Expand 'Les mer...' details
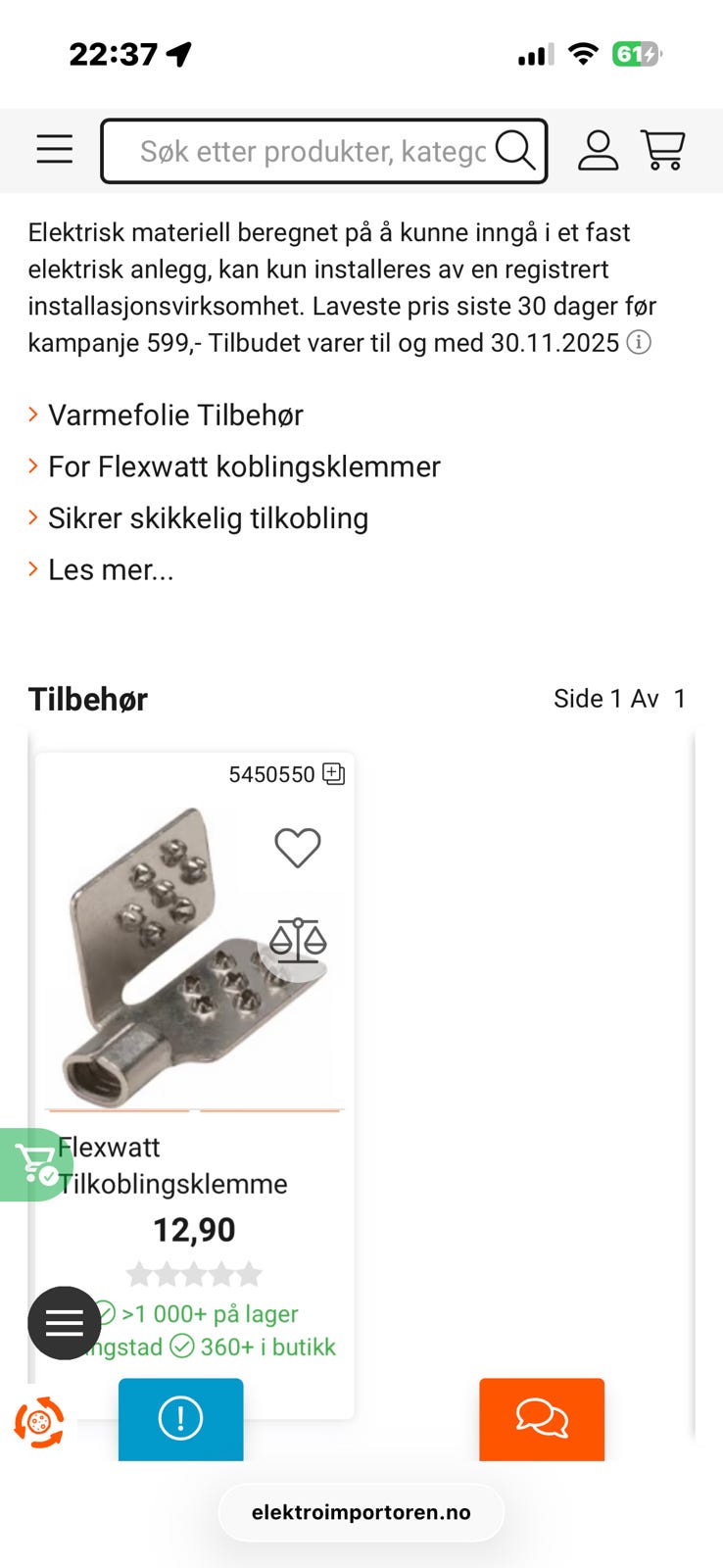This screenshot has width=723, height=1568. (x=111, y=568)
